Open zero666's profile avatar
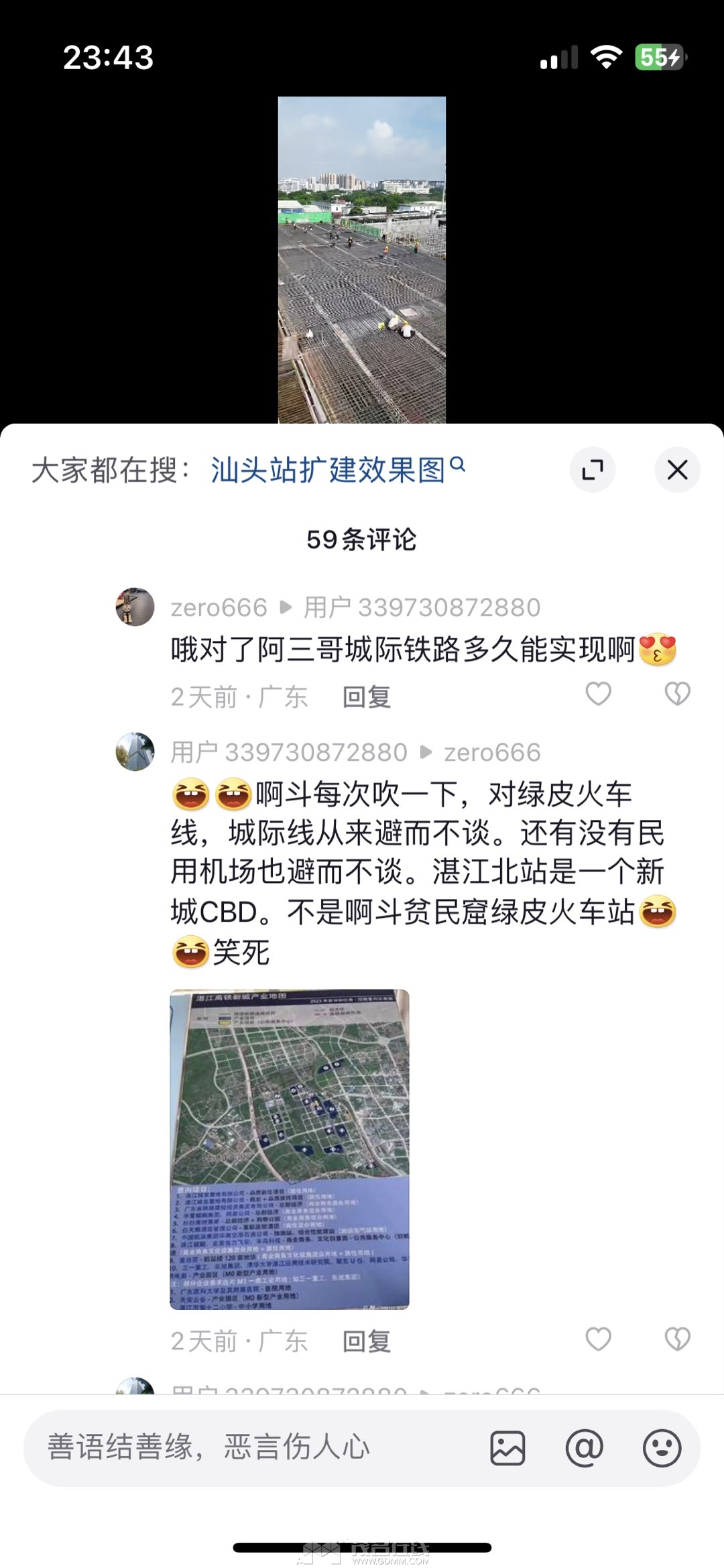The image size is (724, 1568). [135, 607]
